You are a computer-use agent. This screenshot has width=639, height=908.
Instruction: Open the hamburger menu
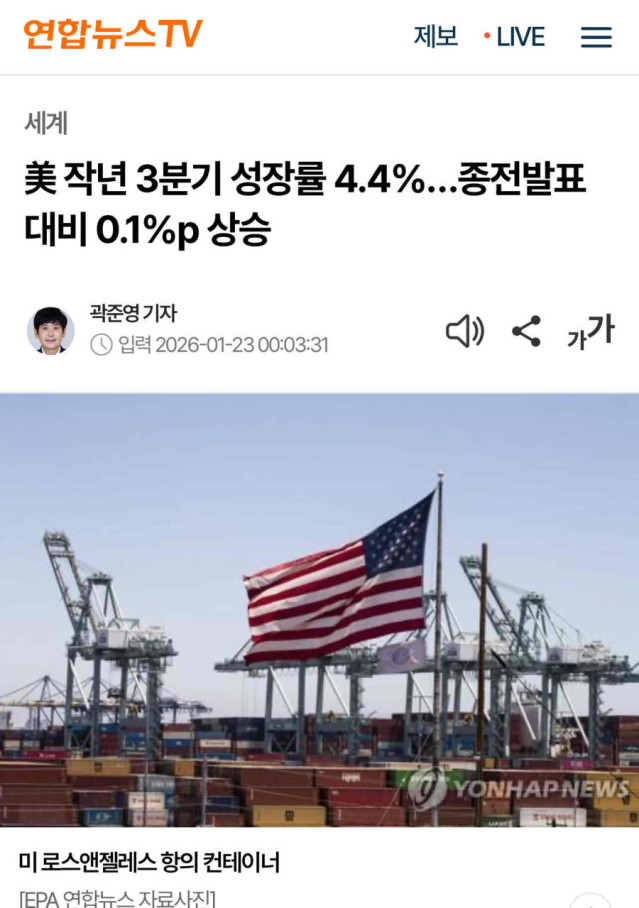pos(596,37)
